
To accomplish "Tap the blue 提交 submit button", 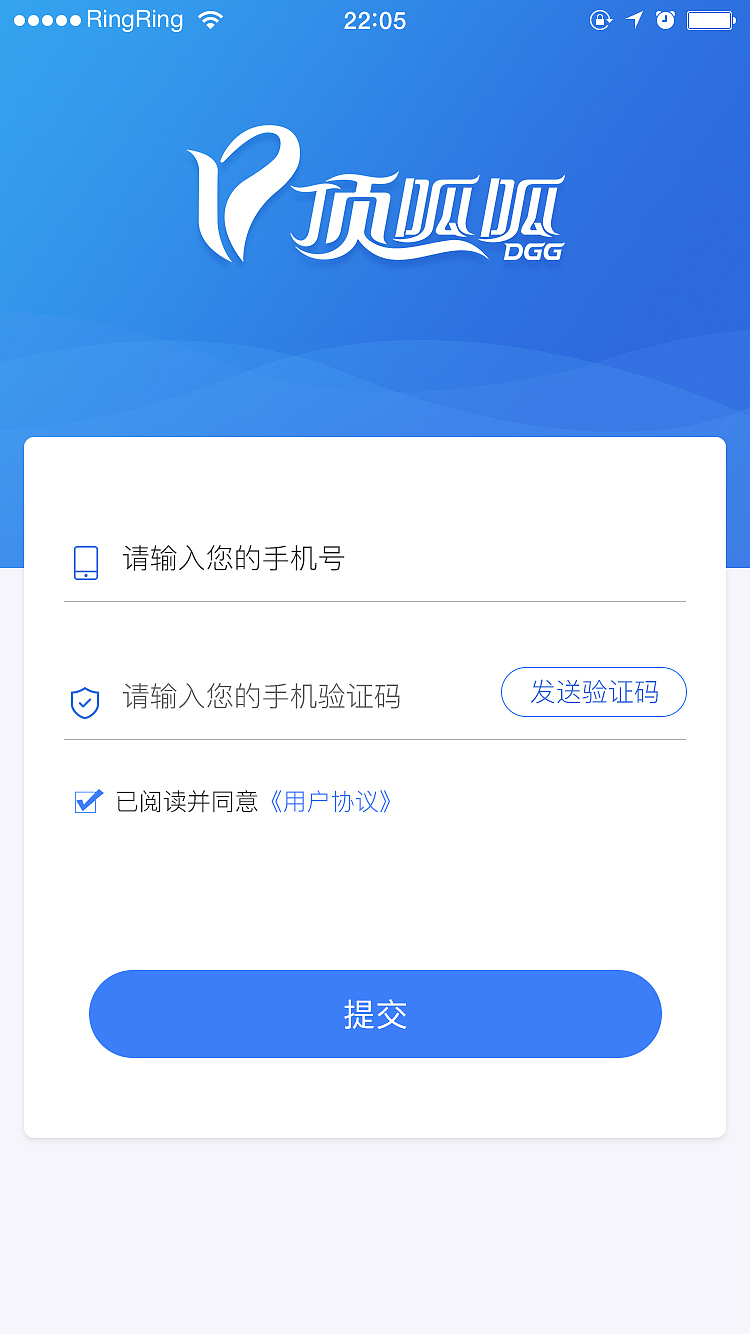I will 375,1013.
